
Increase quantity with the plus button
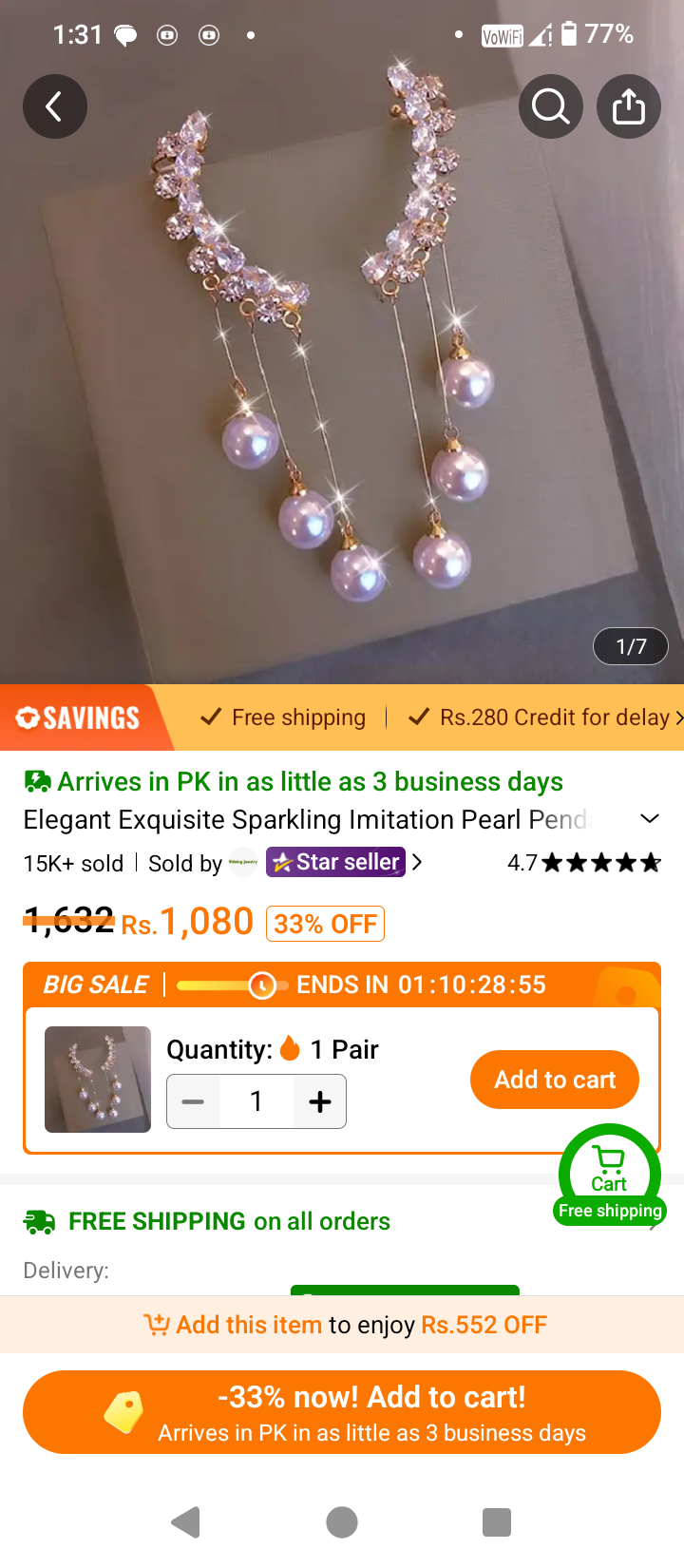[x=320, y=1101]
